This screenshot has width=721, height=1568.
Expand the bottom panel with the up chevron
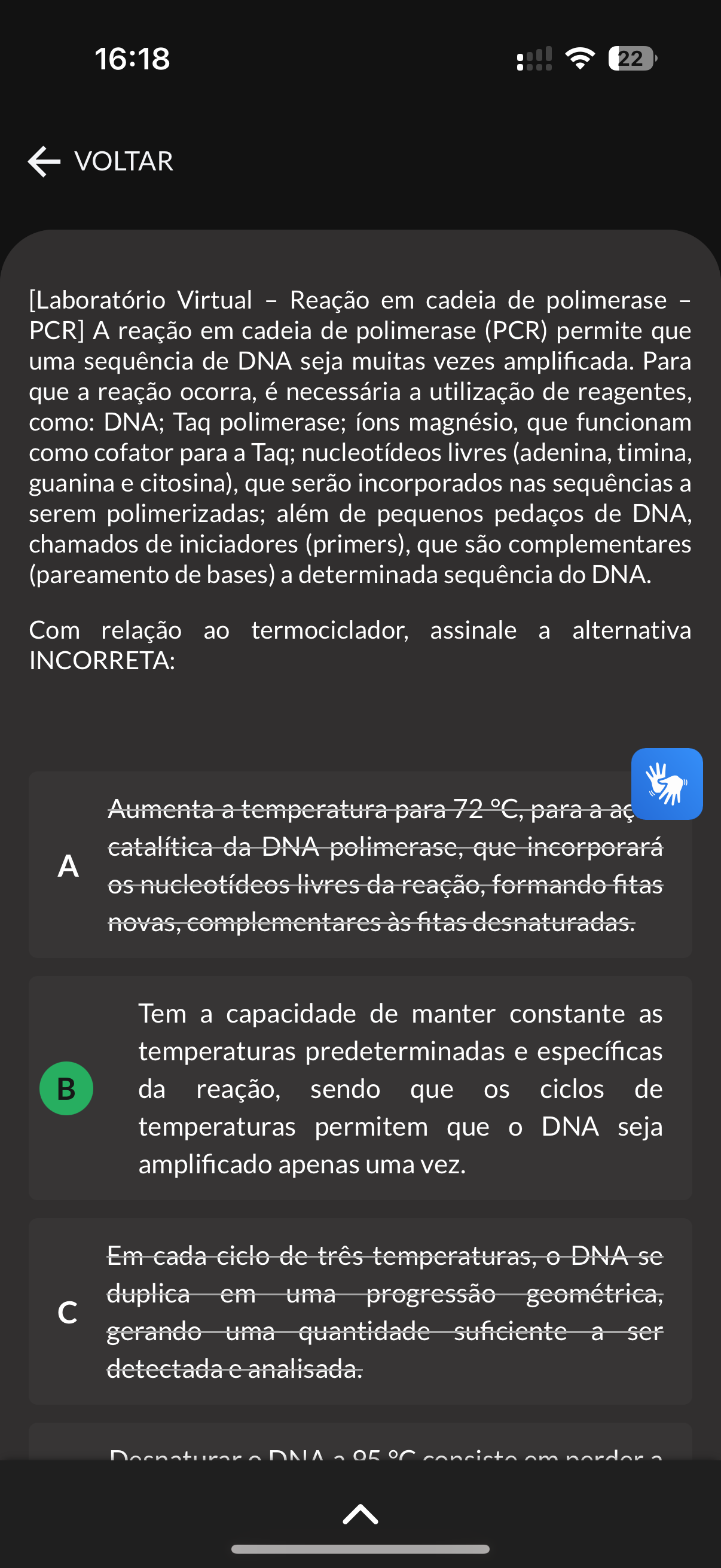(360, 1514)
